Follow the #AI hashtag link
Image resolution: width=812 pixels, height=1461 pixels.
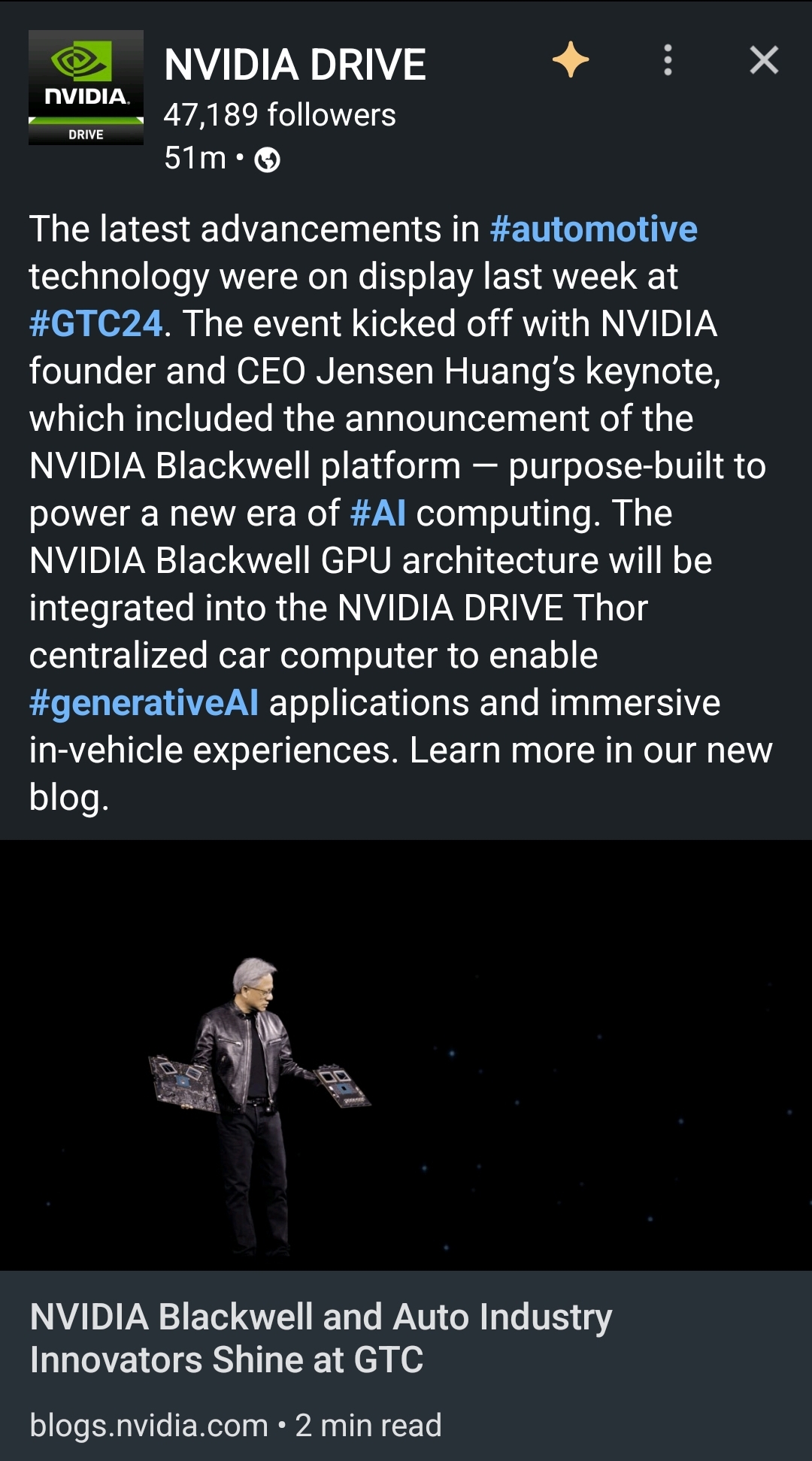[378, 514]
